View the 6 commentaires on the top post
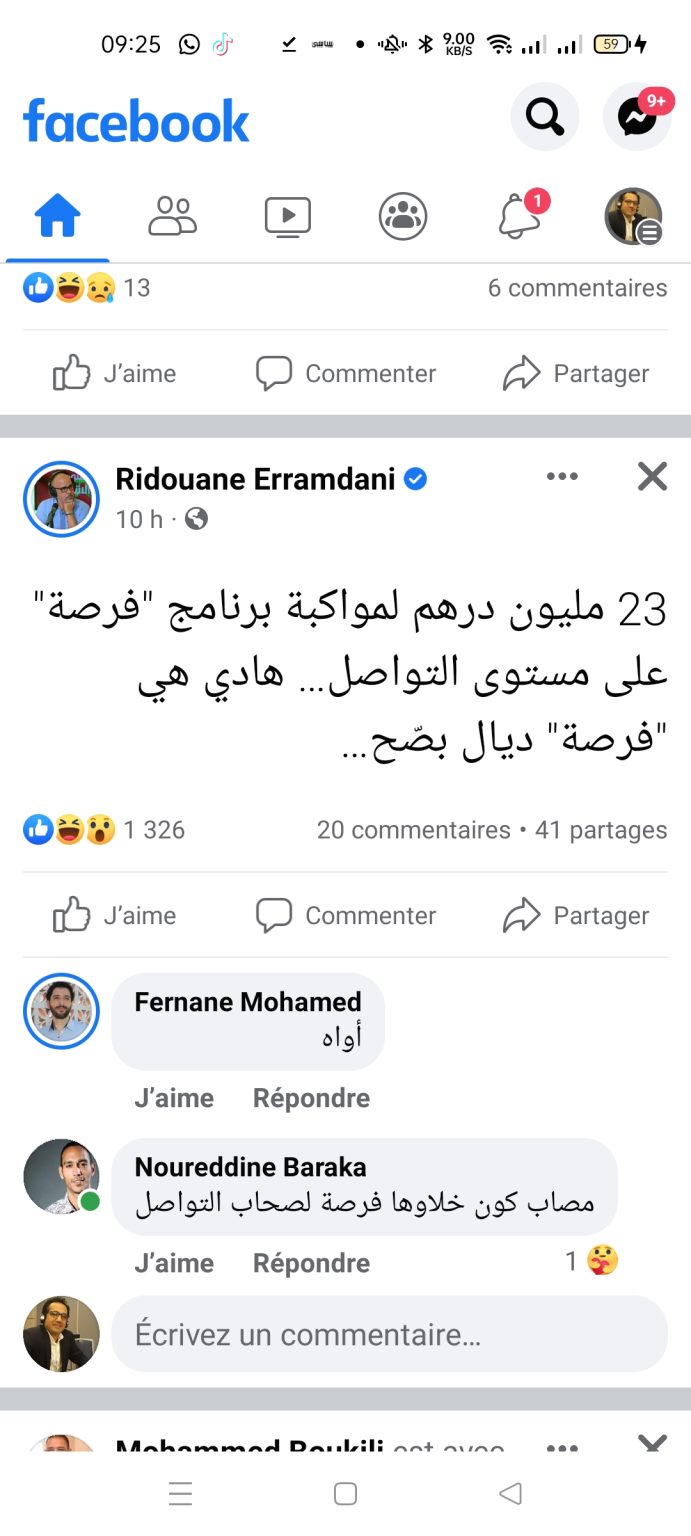The image size is (691, 1536). 577,288
